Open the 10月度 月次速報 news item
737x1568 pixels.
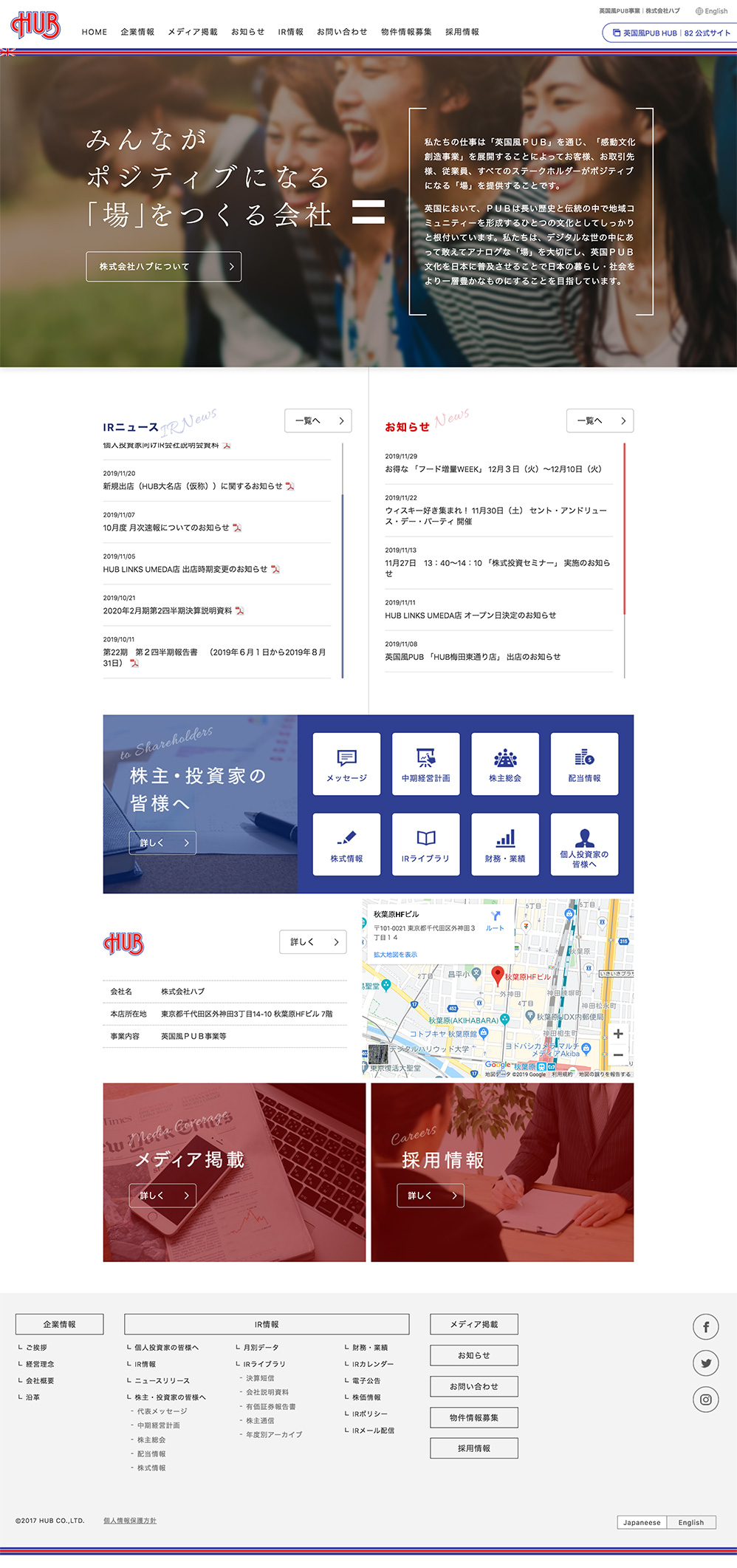click(166, 528)
